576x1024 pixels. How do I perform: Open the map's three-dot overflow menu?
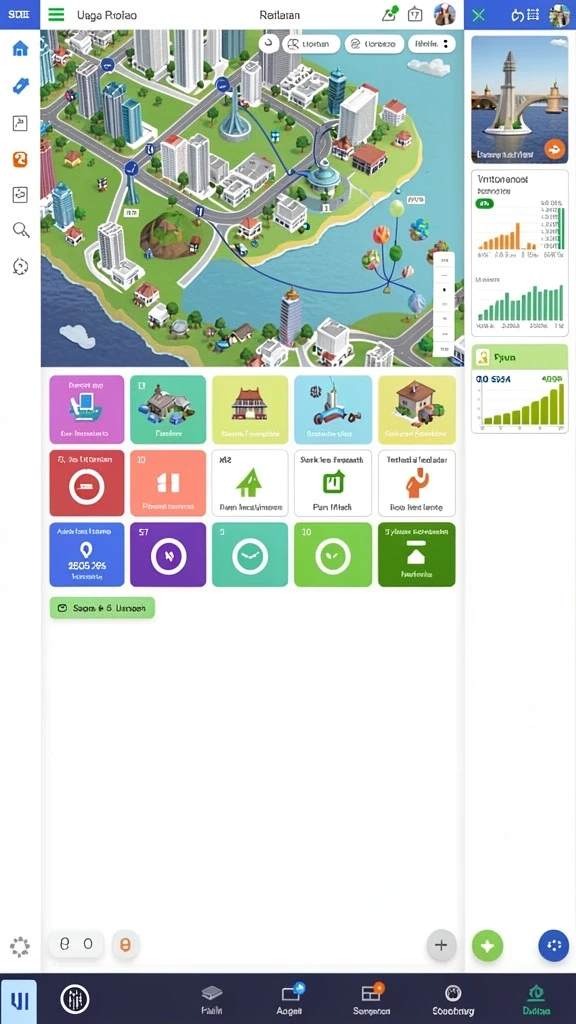click(x=446, y=44)
